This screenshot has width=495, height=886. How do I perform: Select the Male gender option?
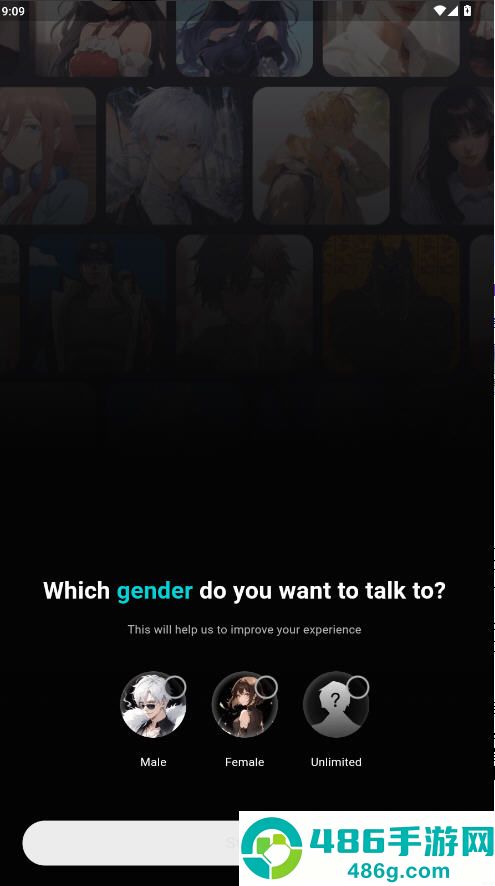pos(153,705)
